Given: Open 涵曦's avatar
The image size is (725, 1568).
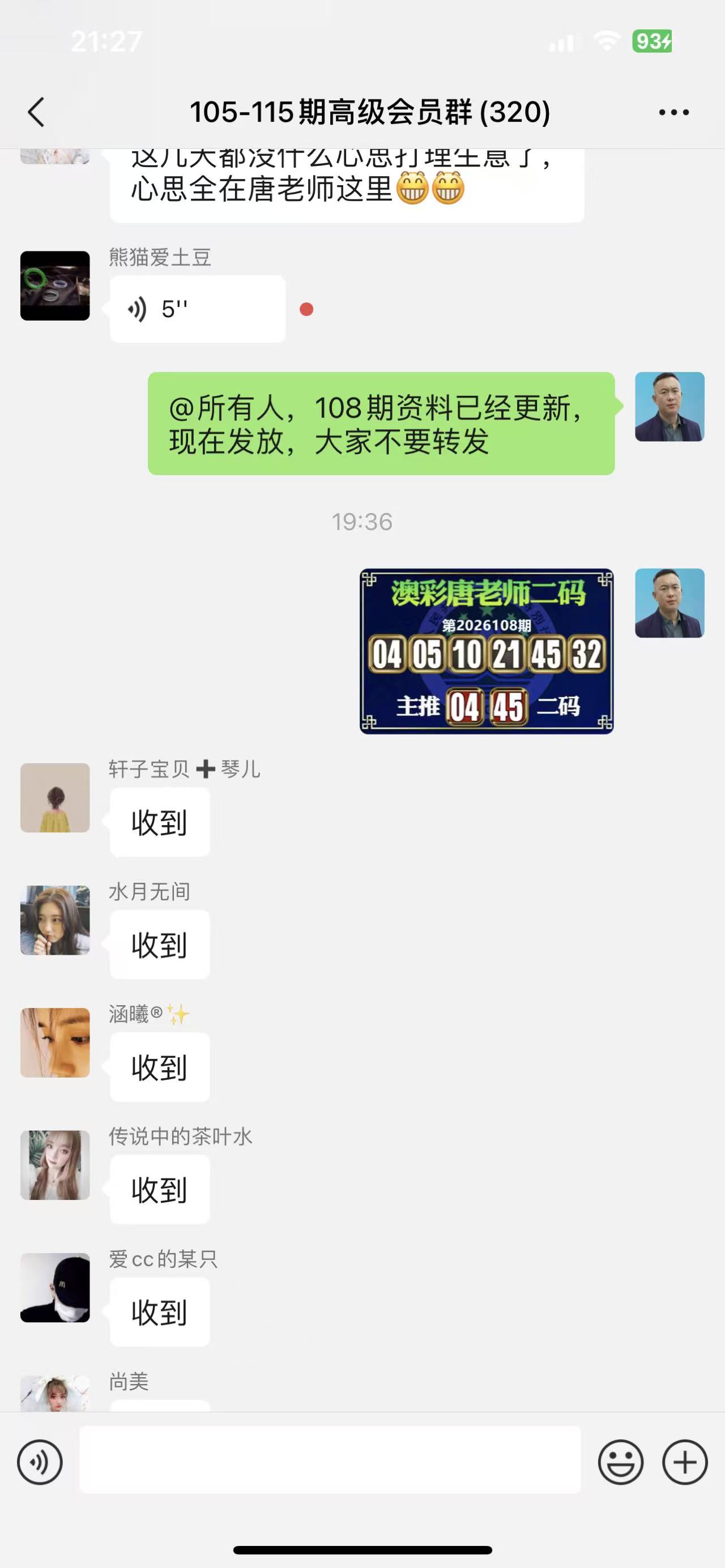Looking at the screenshot, I should click(55, 1042).
